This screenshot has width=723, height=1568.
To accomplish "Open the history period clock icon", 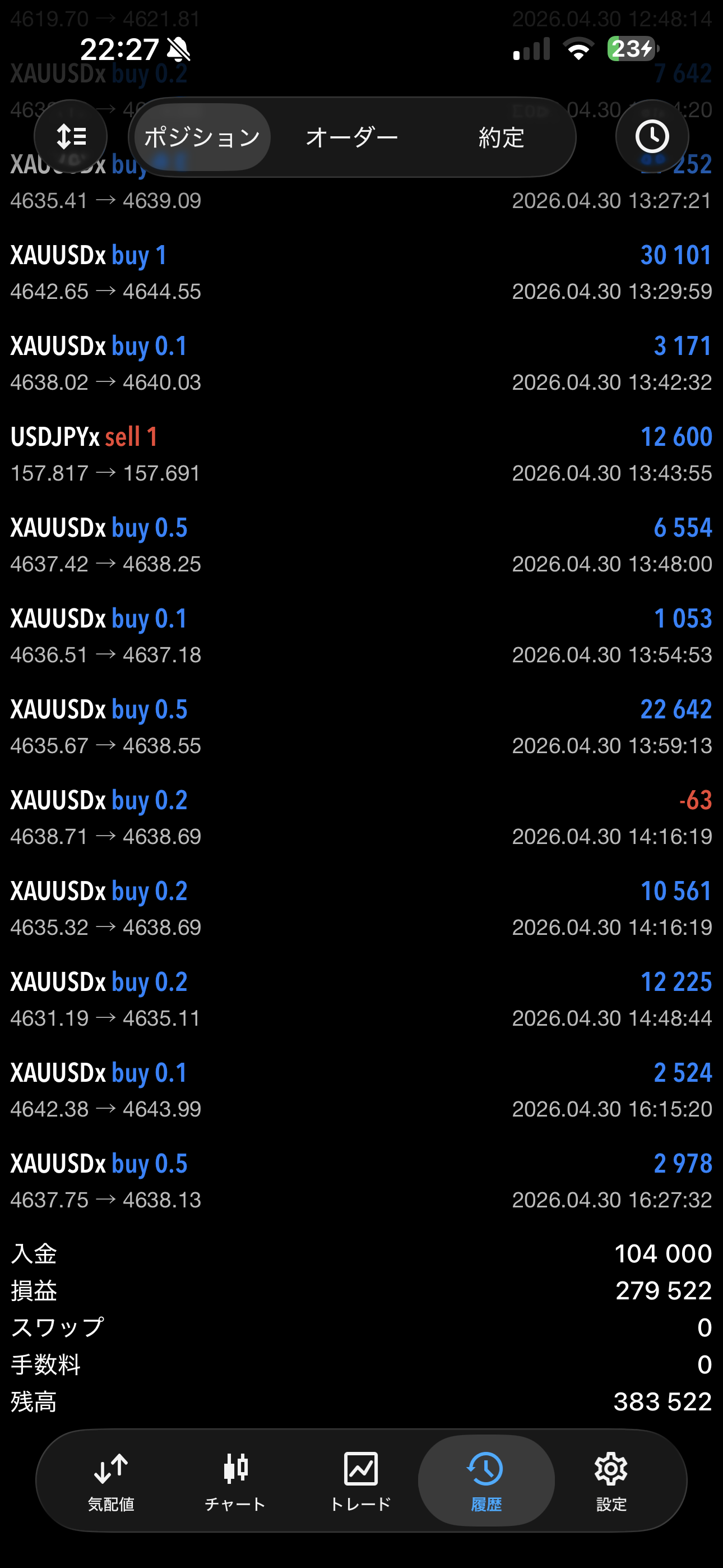I will [652, 136].
